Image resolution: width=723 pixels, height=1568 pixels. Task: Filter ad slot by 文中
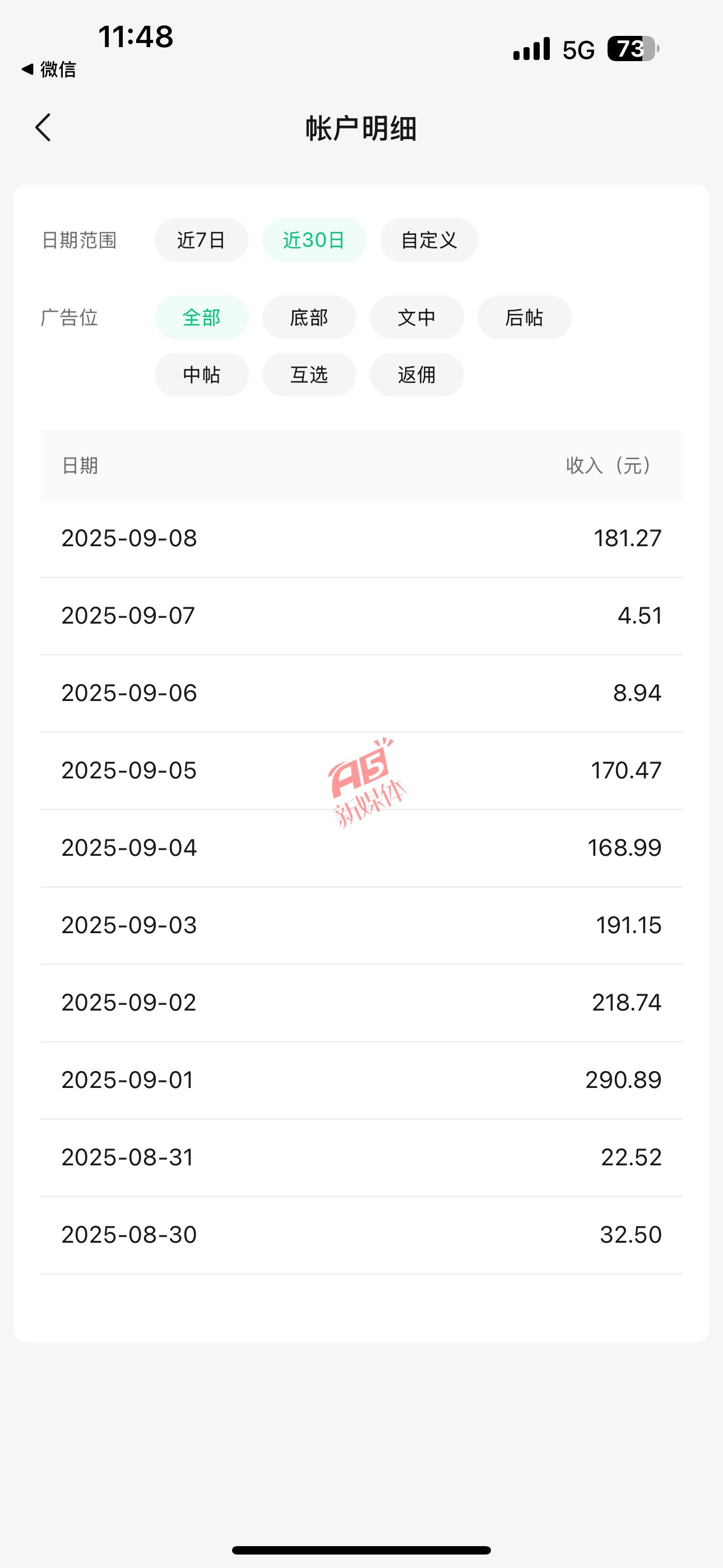[417, 317]
